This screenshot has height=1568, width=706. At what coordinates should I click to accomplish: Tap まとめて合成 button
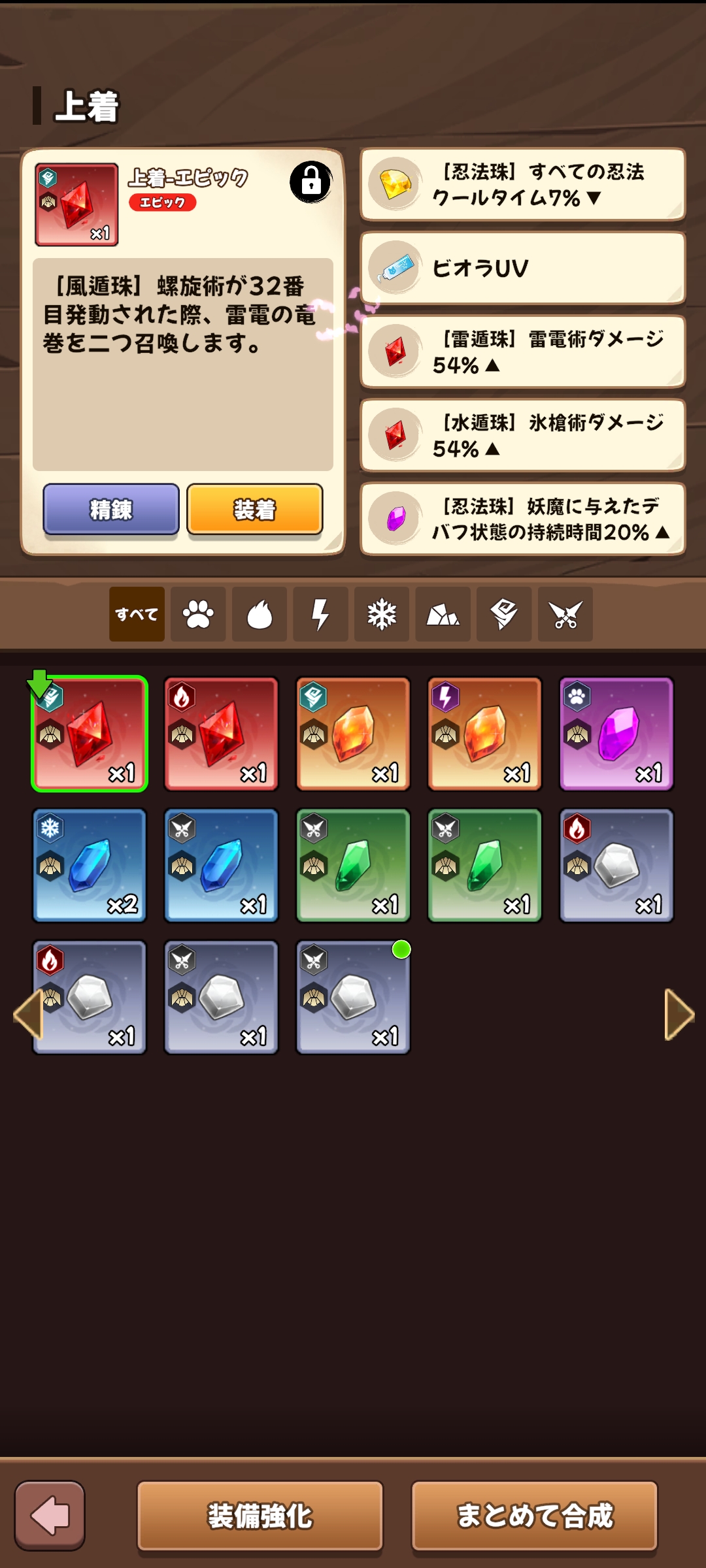click(535, 1516)
